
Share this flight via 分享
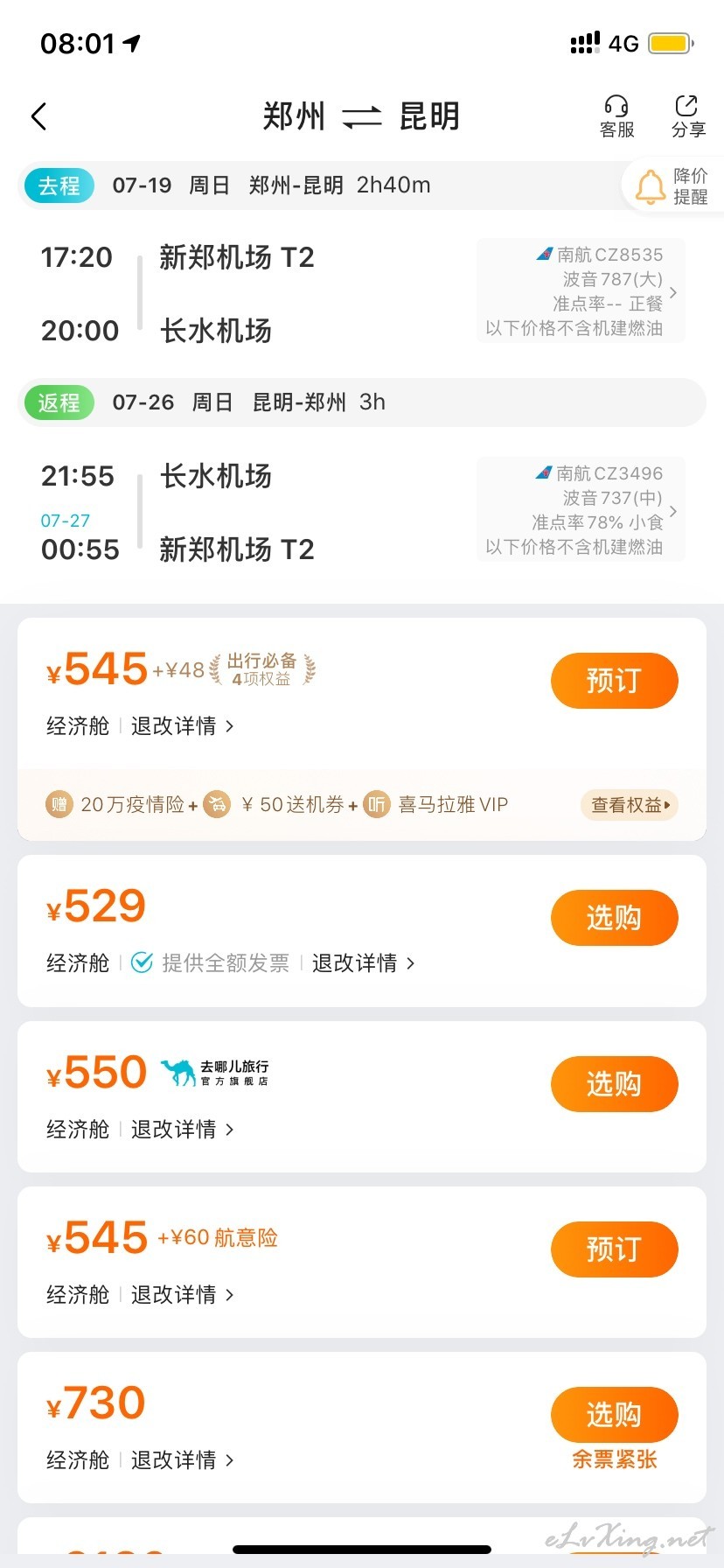688,117
